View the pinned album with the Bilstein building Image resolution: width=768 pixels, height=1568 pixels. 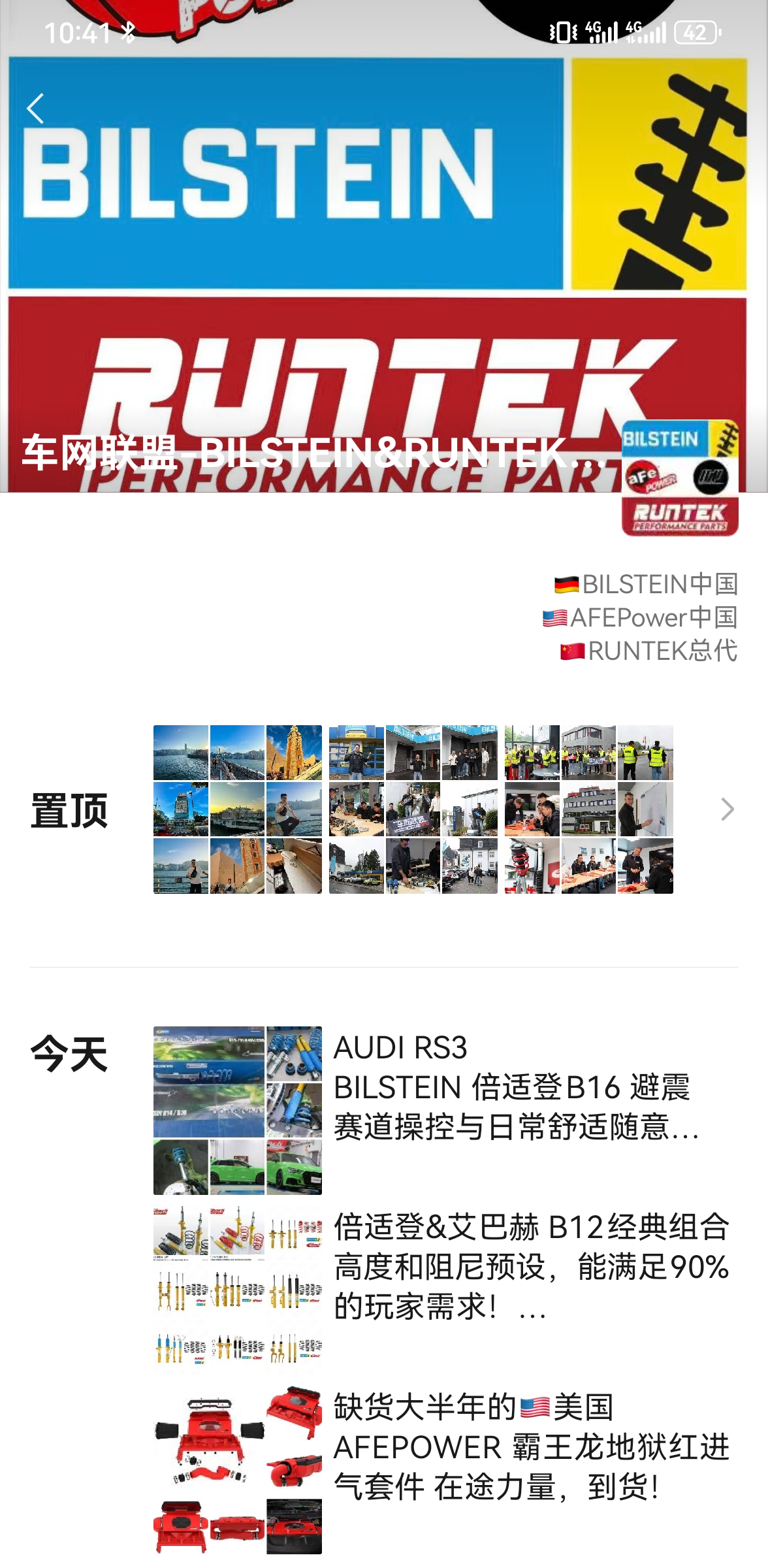point(413,809)
